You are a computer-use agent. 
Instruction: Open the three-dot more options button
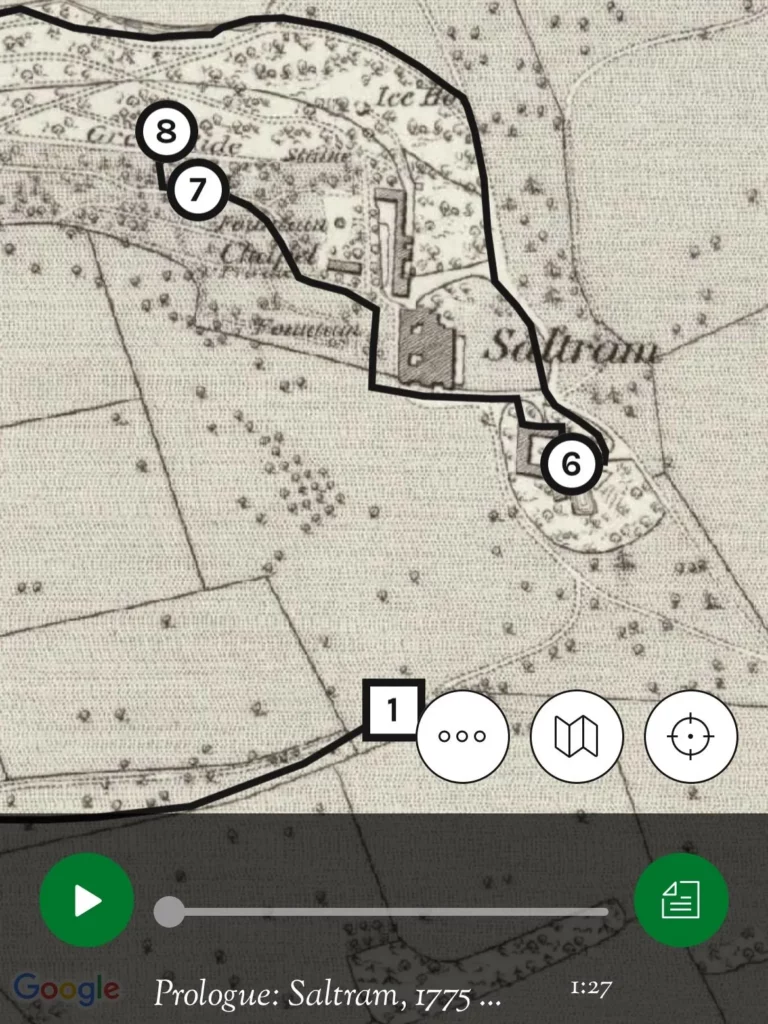click(463, 736)
